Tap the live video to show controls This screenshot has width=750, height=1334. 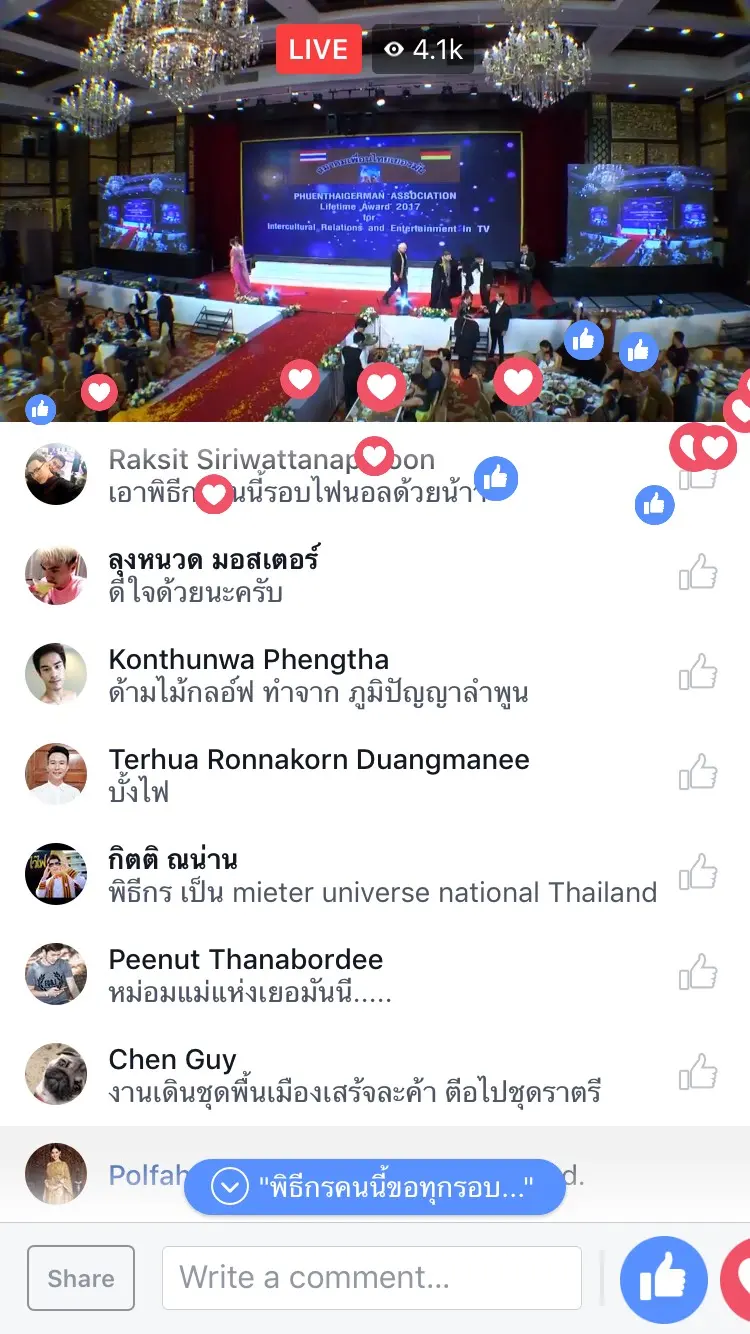pos(375,230)
